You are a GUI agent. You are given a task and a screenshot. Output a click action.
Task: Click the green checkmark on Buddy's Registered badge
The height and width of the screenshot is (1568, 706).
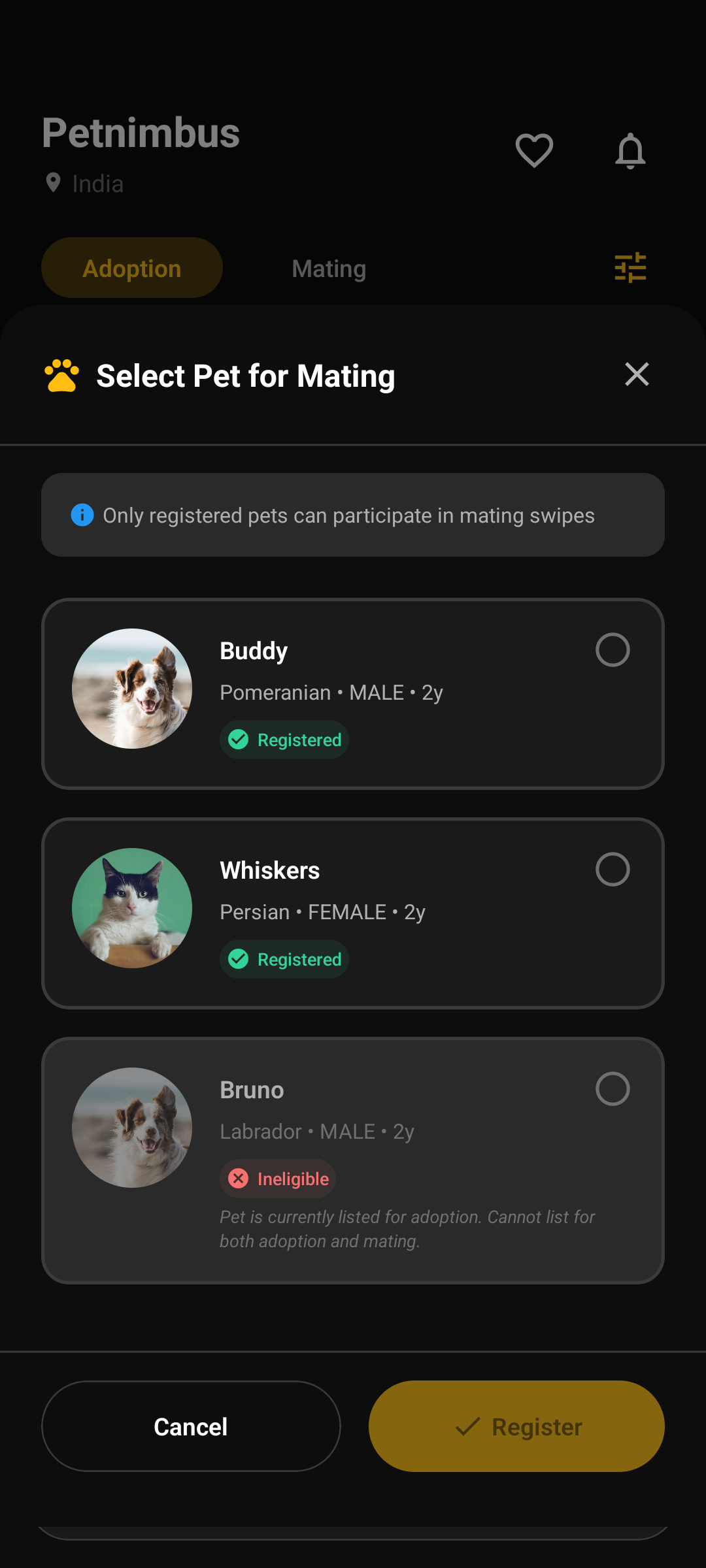(239, 740)
